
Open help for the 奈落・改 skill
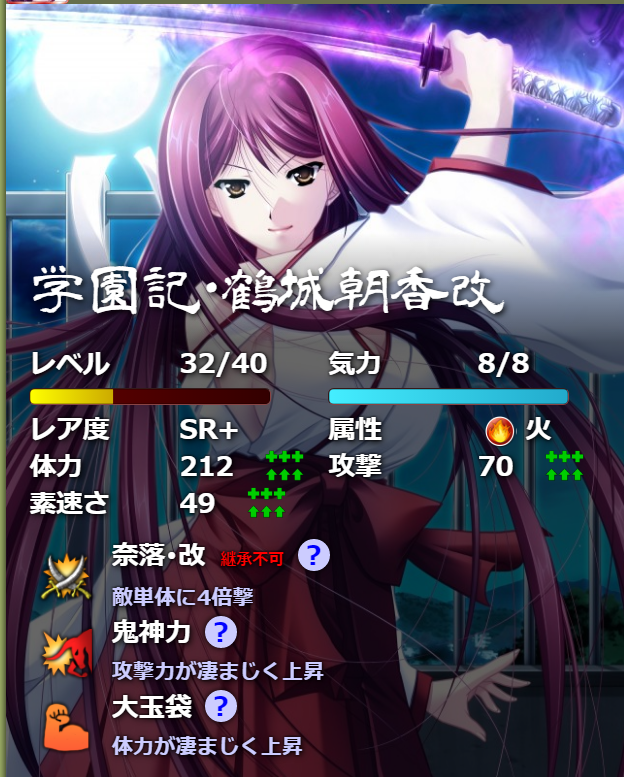(x=314, y=554)
